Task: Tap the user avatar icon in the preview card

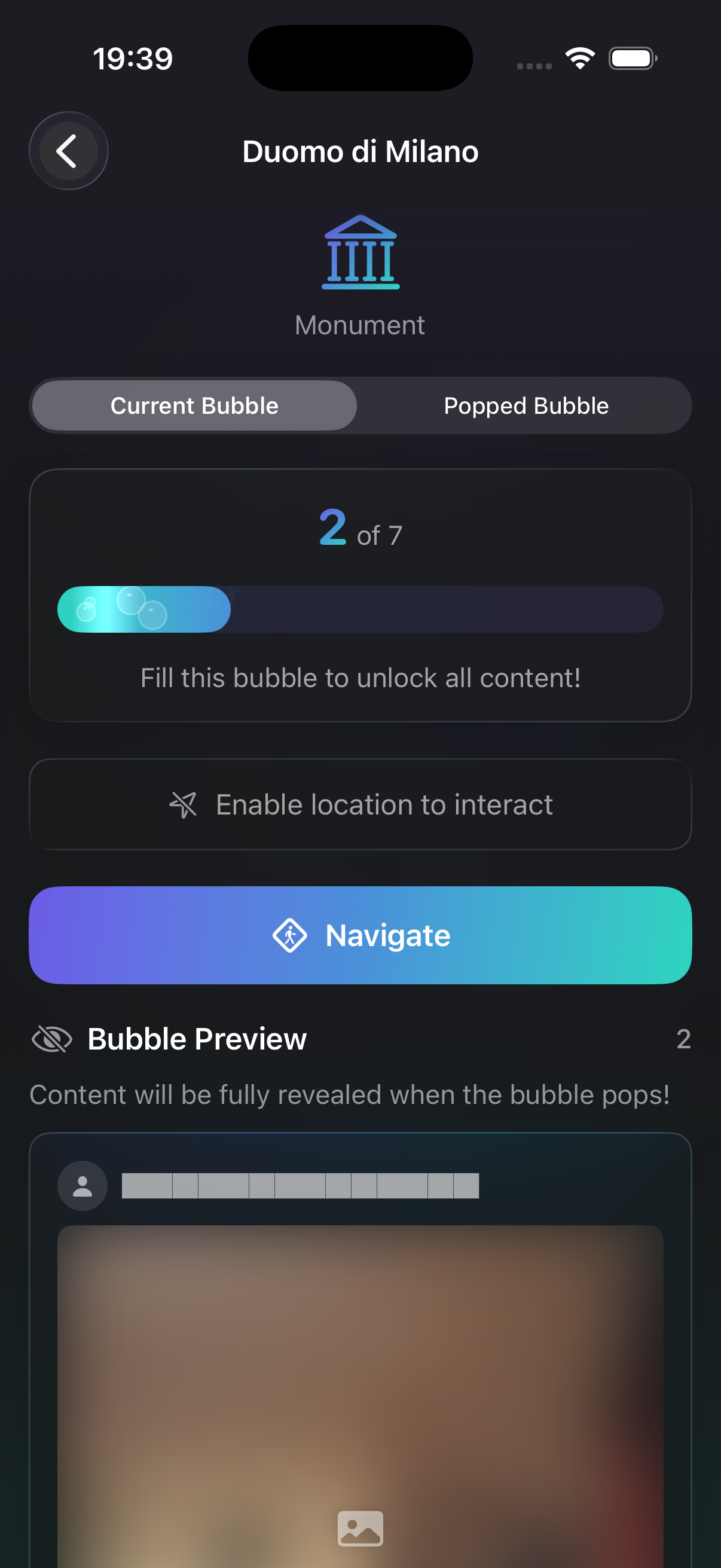Action: coord(82,1185)
